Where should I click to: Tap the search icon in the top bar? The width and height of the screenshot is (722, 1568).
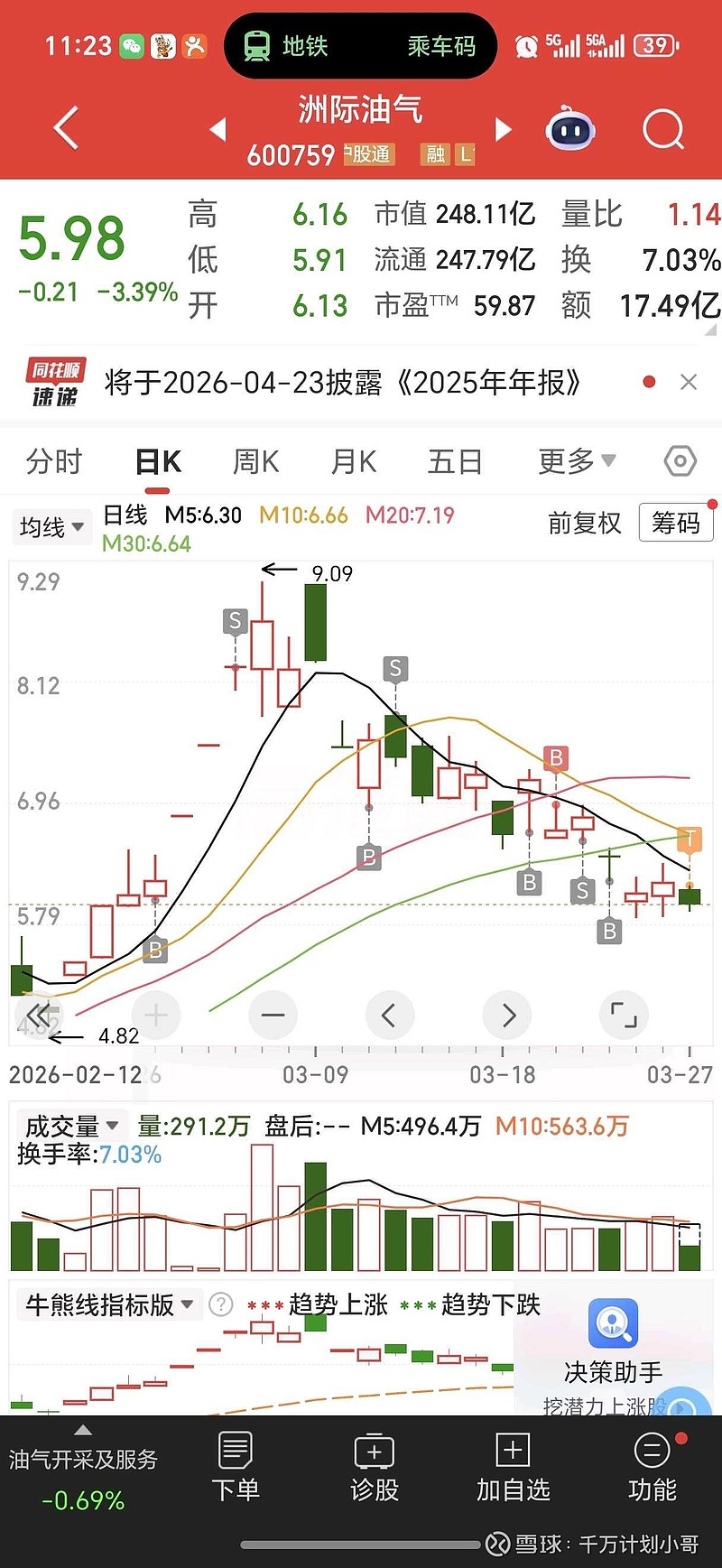tap(663, 128)
